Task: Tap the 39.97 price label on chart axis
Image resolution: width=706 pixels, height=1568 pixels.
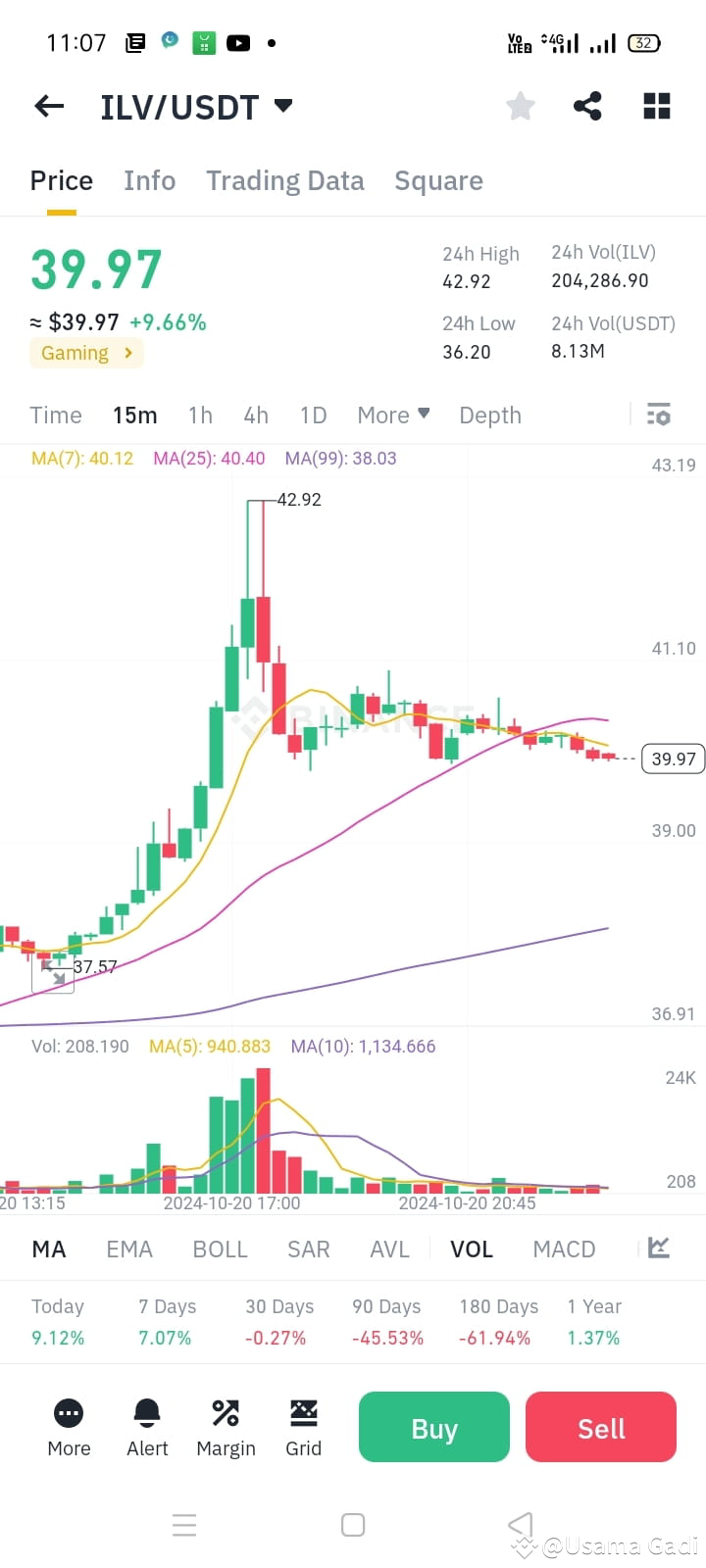Action: (673, 758)
